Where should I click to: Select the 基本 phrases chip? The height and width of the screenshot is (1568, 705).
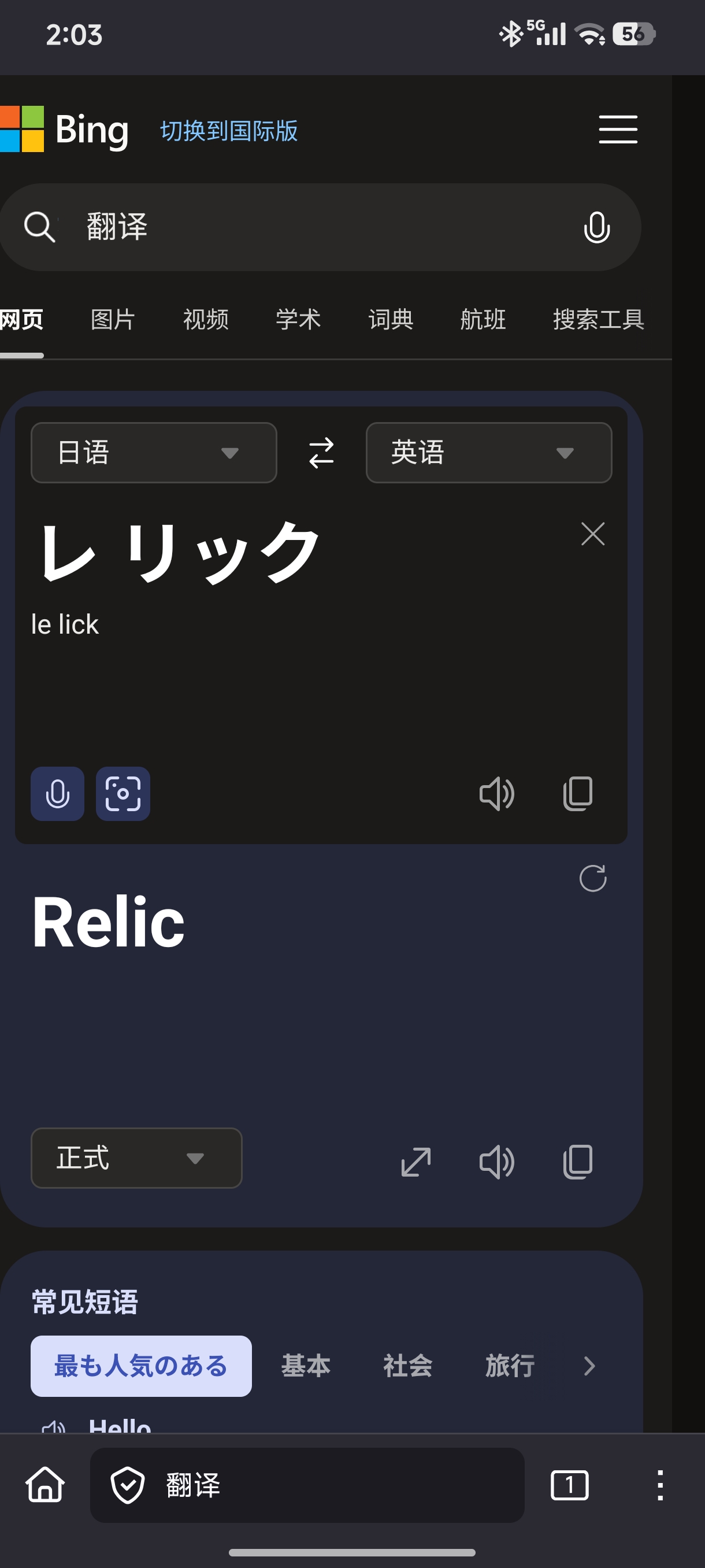coord(305,1366)
